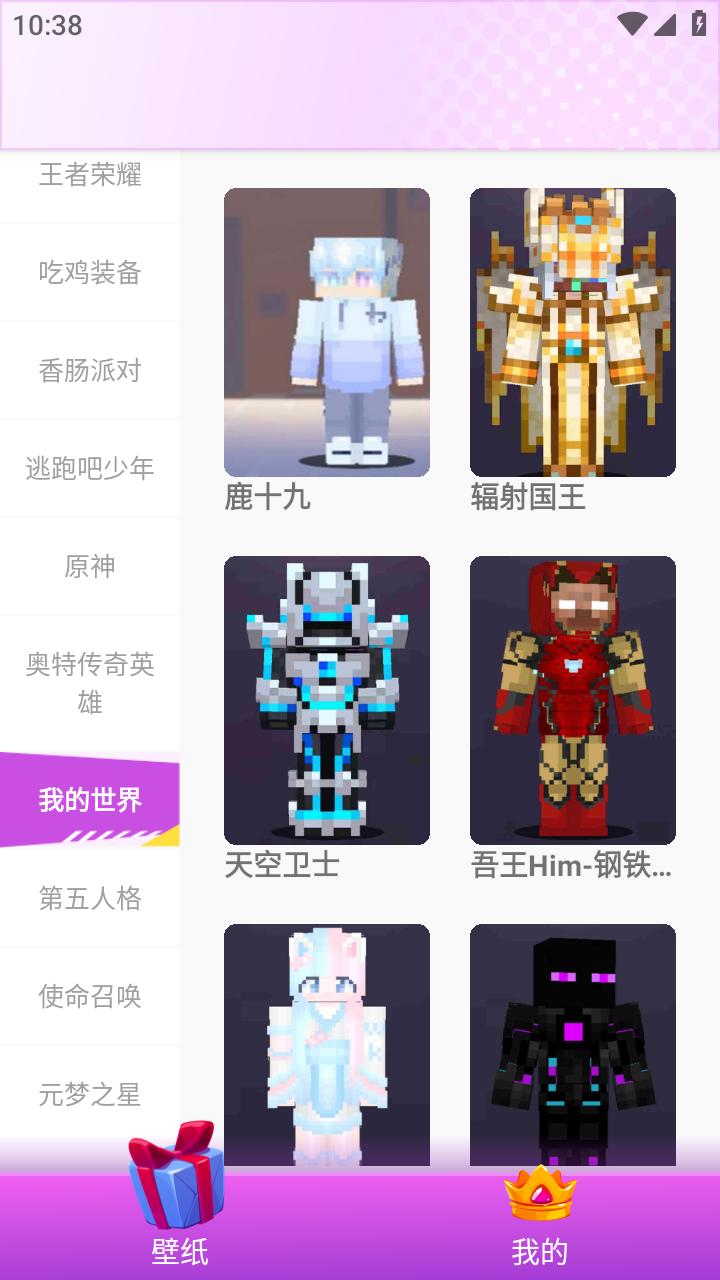Image resolution: width=720 pixels, height=1280 pixels.
Task: Open the 香肠派对 category
Action: [x=90, y=370]
